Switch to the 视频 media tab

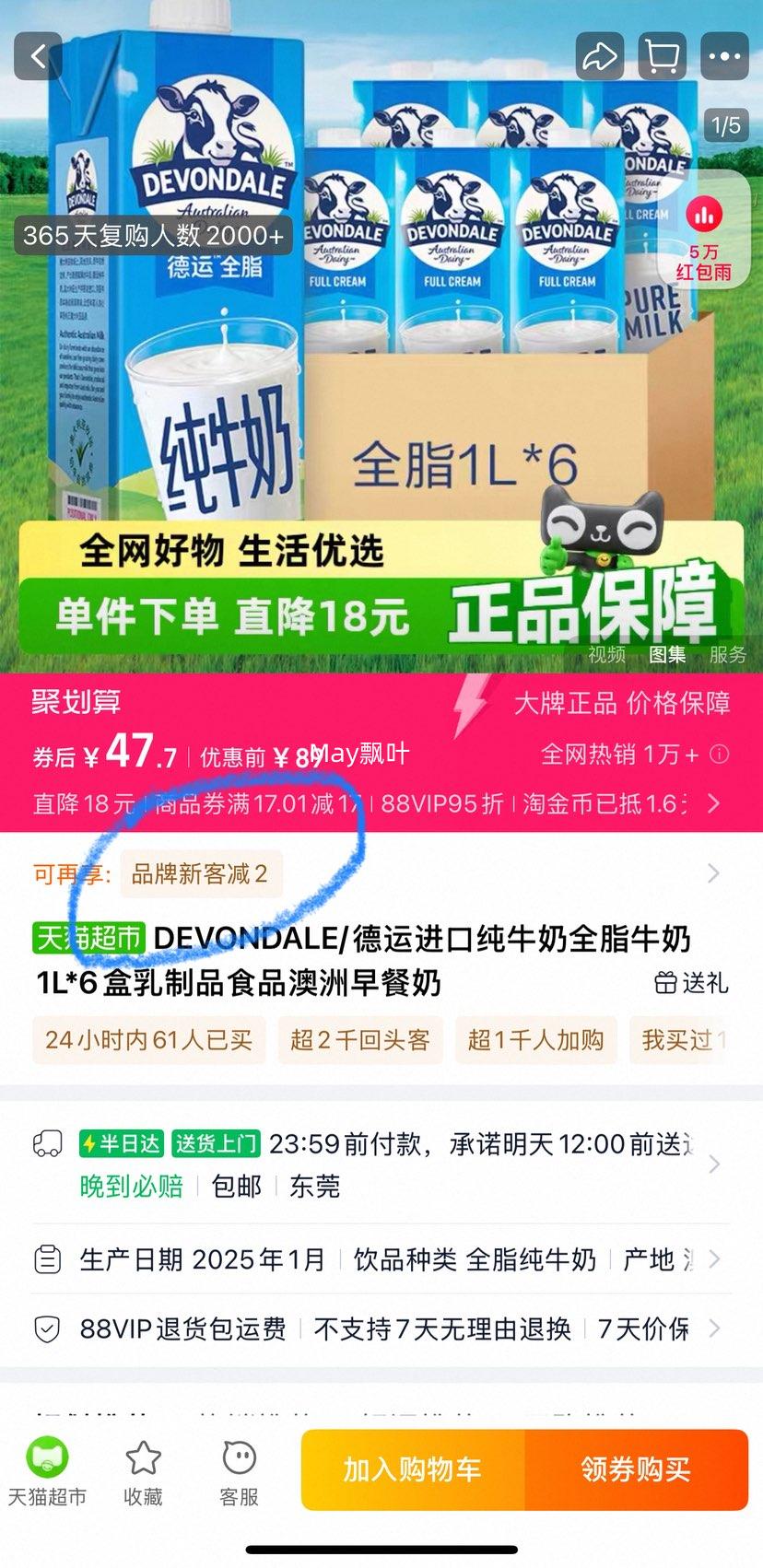click(x=606, y=655)
